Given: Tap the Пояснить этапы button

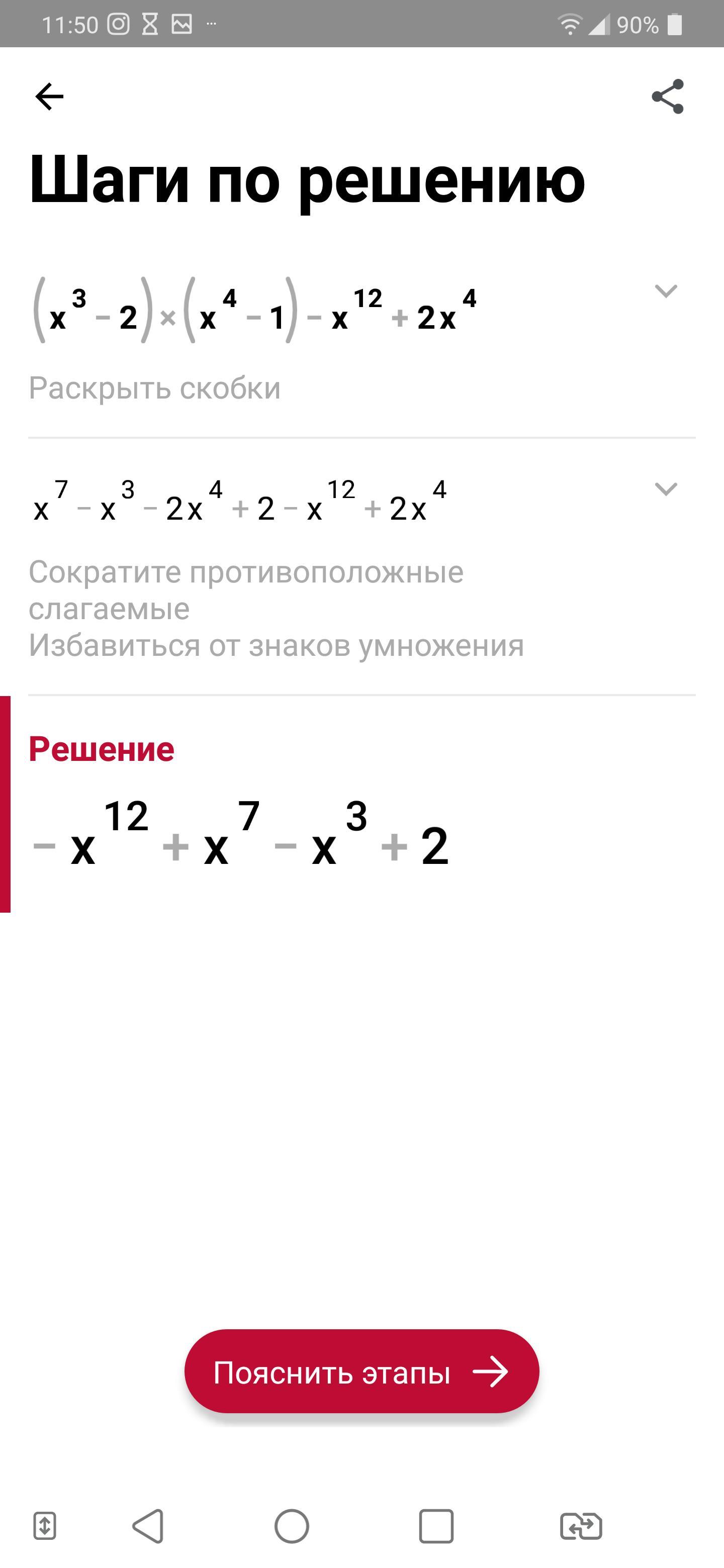Looking at the screenshot, I should point(361,1373).
